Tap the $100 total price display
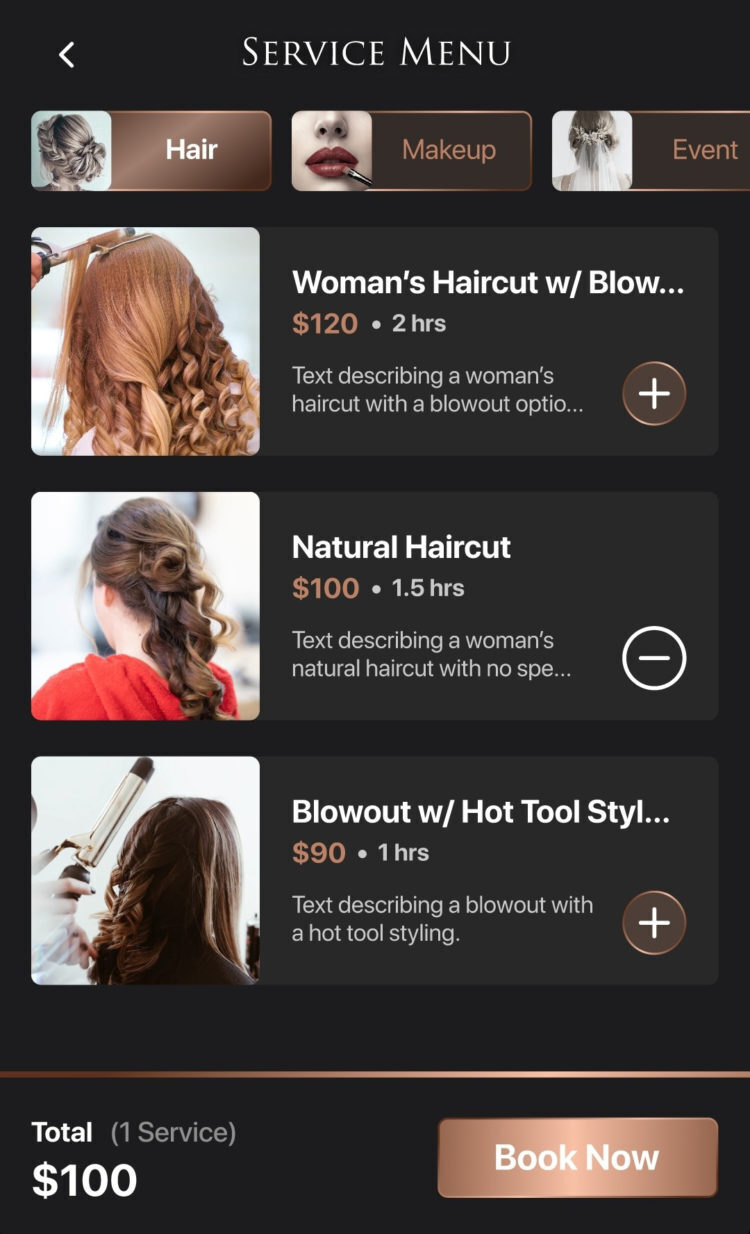The image size is (750, 1234). [x=82, y=1180]
